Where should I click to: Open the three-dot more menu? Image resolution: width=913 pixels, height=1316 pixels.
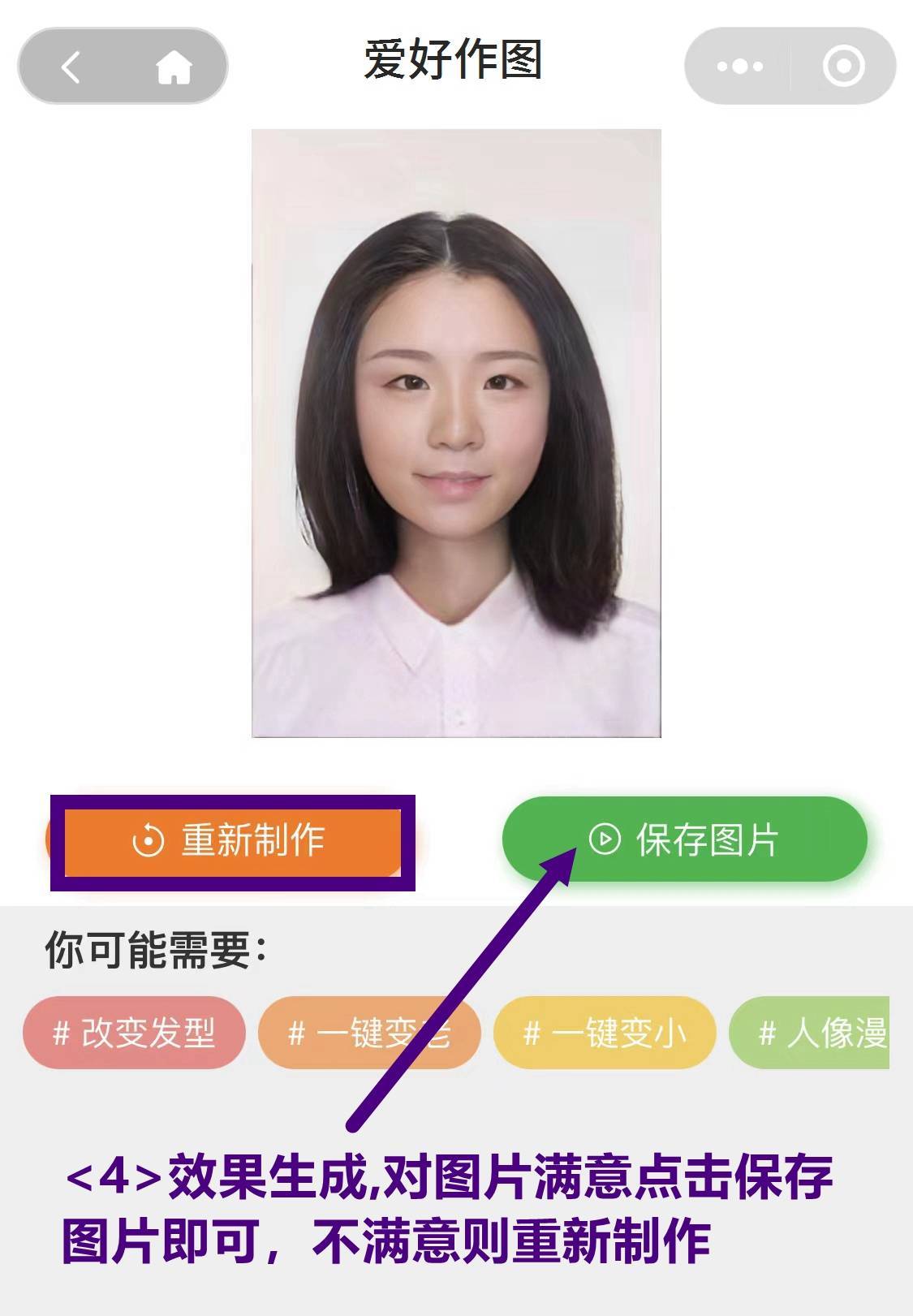click(739, 67)
